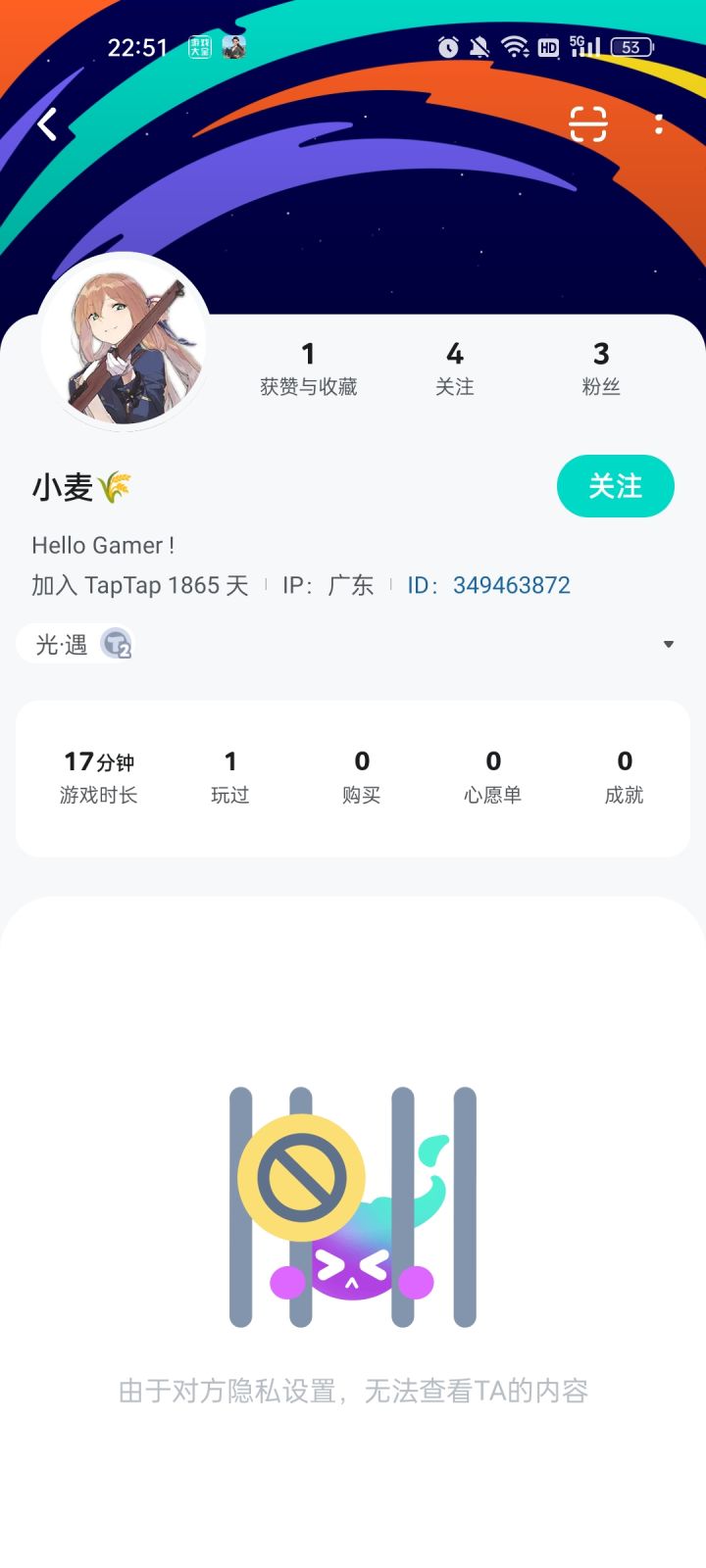Go back using the back arrow
The height and width of the screenshot is (1568, 706).
(x=46, y=125)
